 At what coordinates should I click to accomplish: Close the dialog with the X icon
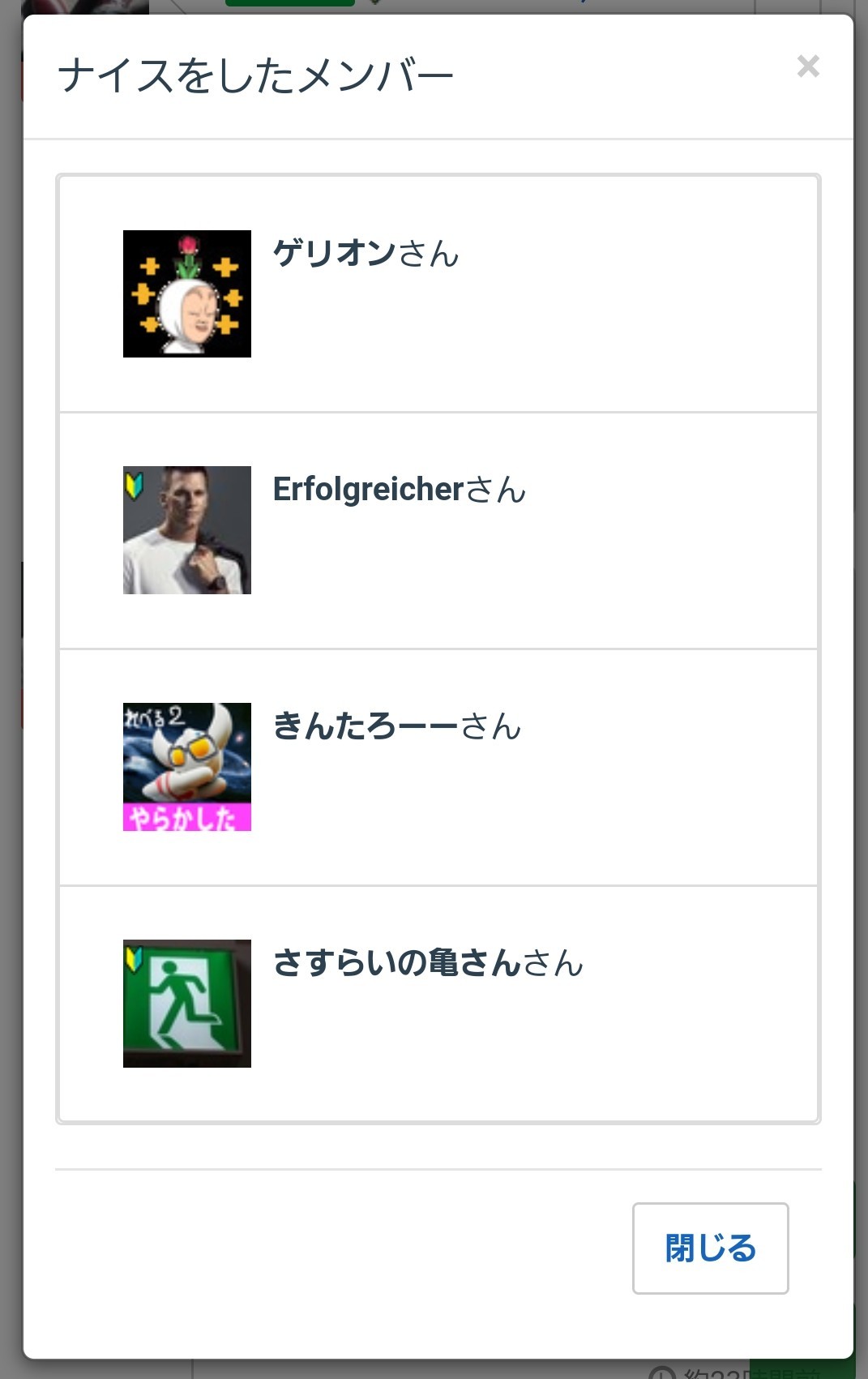coord(807,66)
